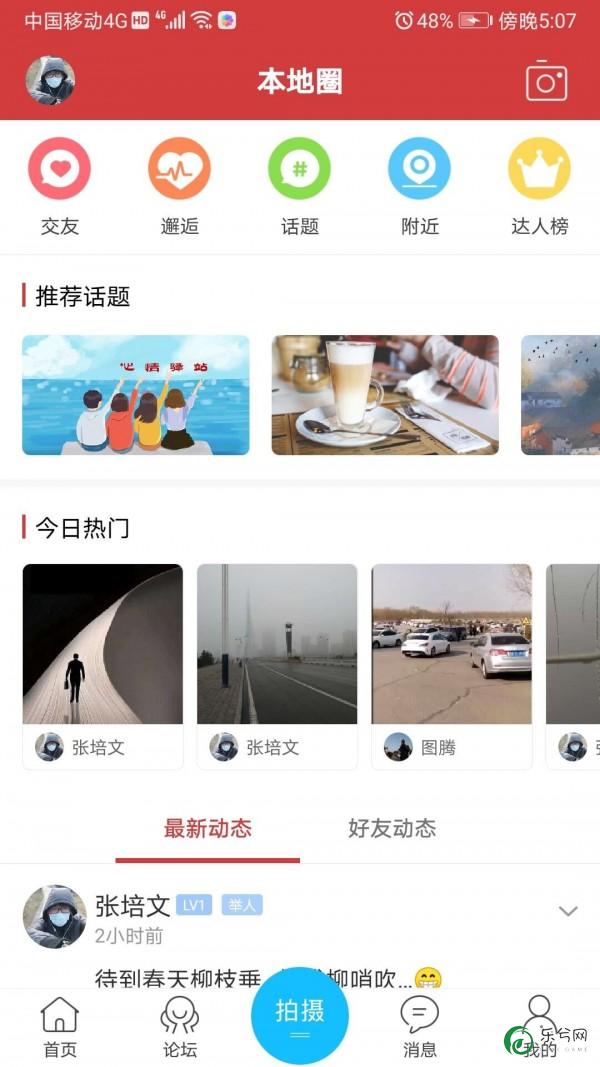The width and height of the screenshot is (600, 1067).
Task: Open the camera icon in the top bar
Action: tap(546, 82)
